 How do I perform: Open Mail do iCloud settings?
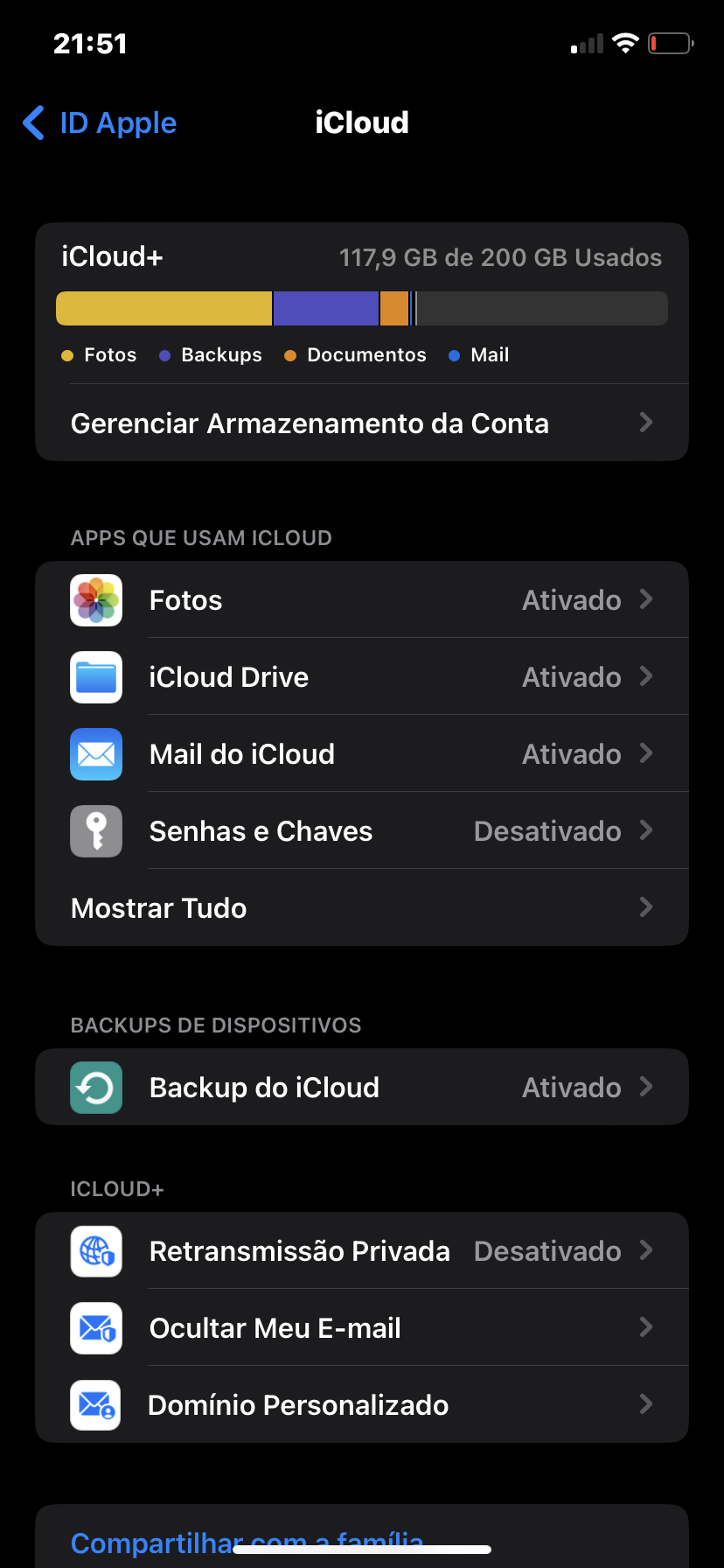(x=361, y=754)
